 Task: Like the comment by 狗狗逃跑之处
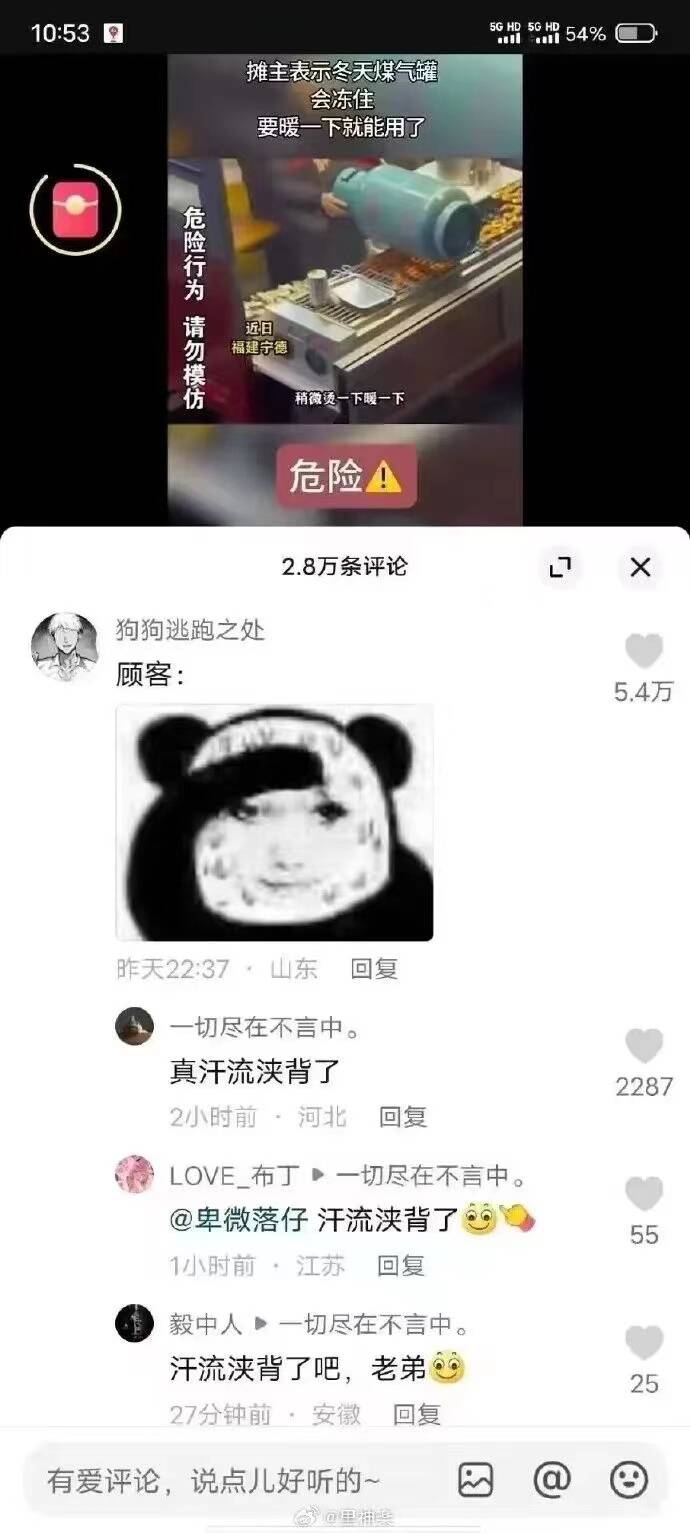tap(643, 652)
